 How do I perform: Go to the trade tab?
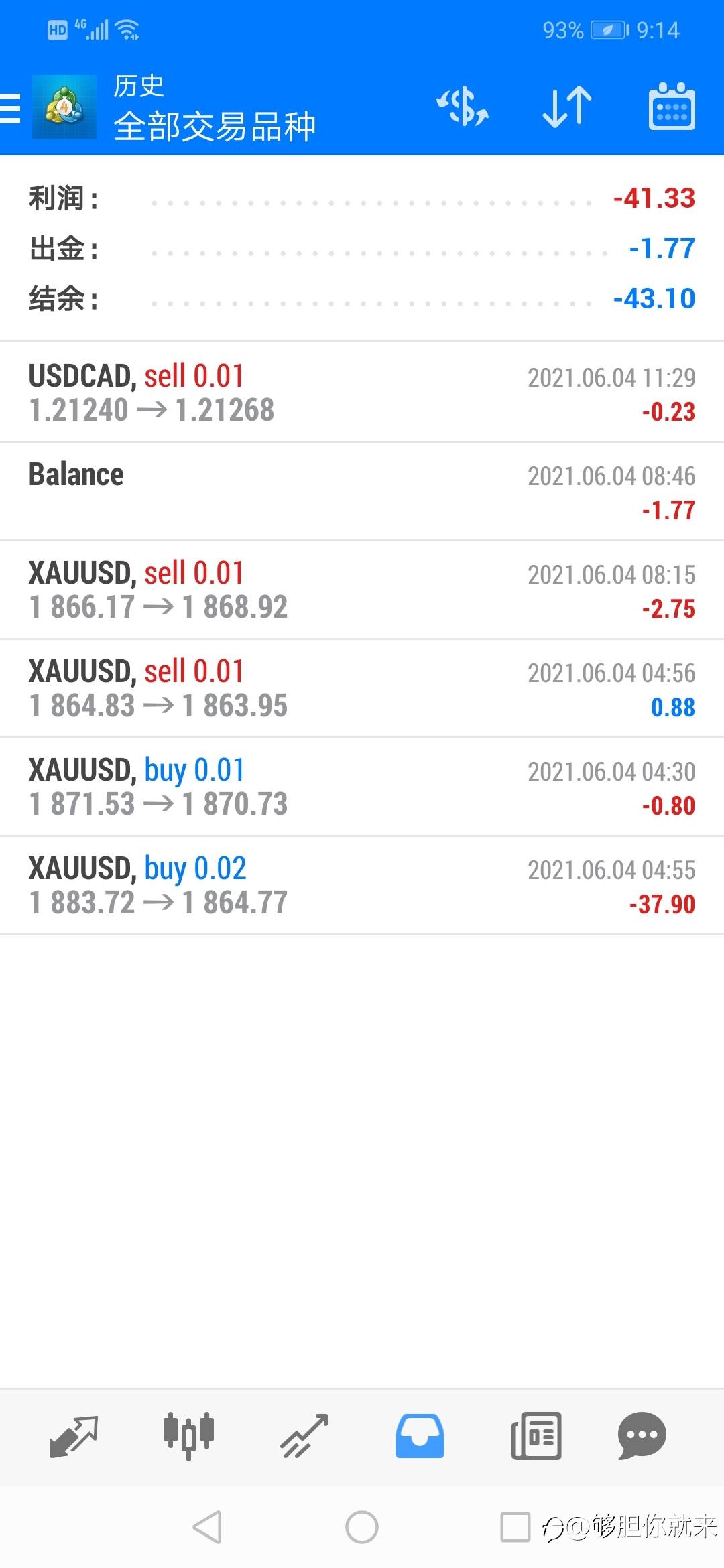pos(304,1435)
